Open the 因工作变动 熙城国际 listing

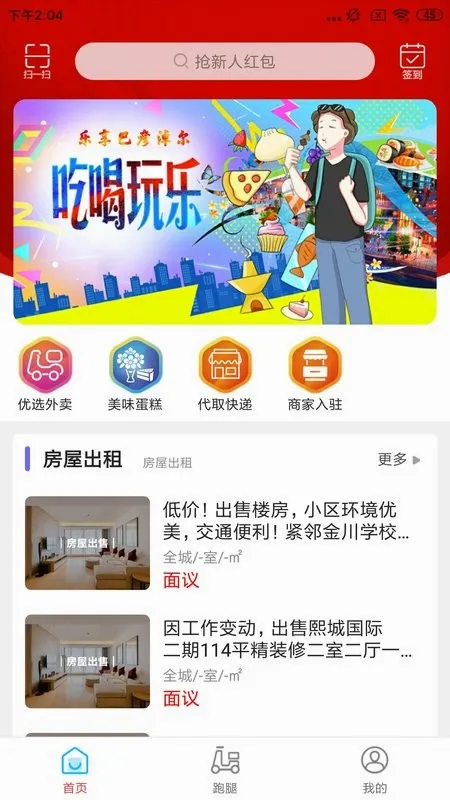[225, 661]
